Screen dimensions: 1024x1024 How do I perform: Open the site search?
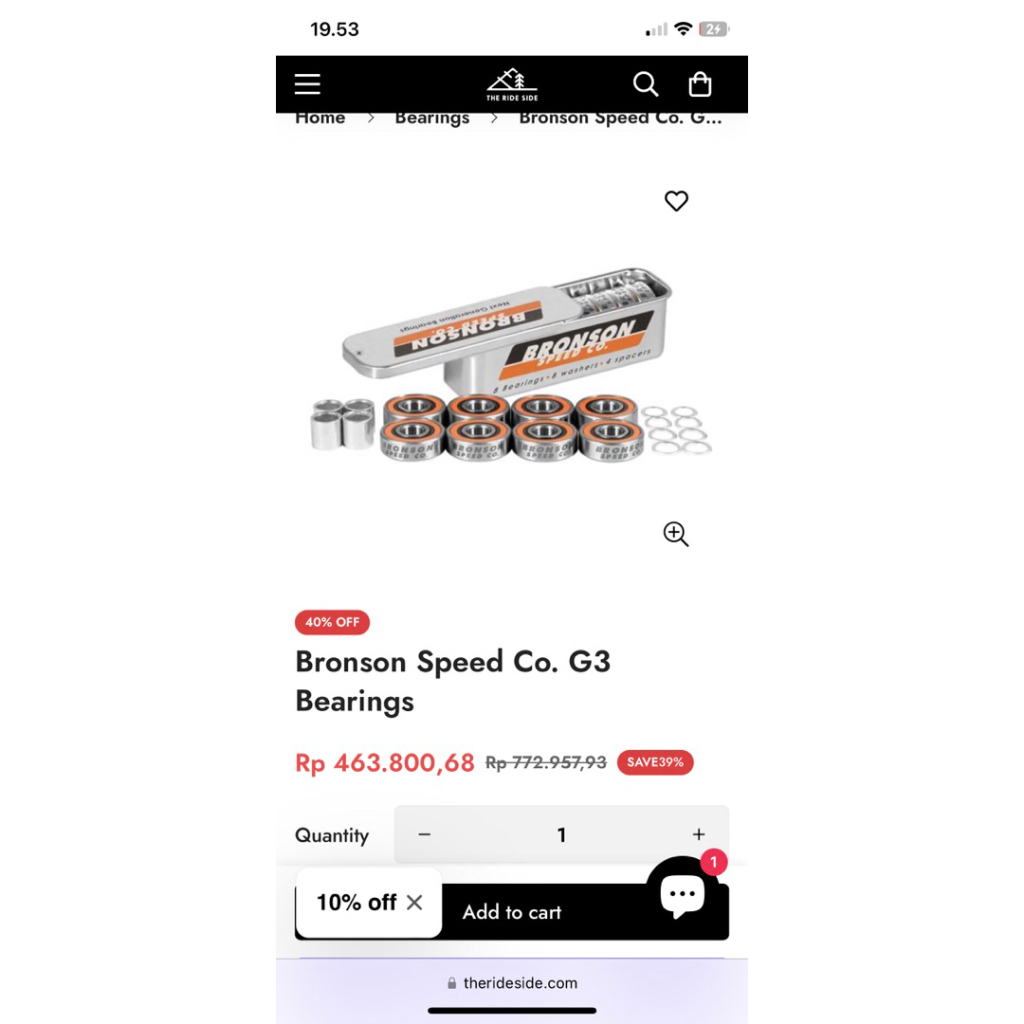pos(646,84)
